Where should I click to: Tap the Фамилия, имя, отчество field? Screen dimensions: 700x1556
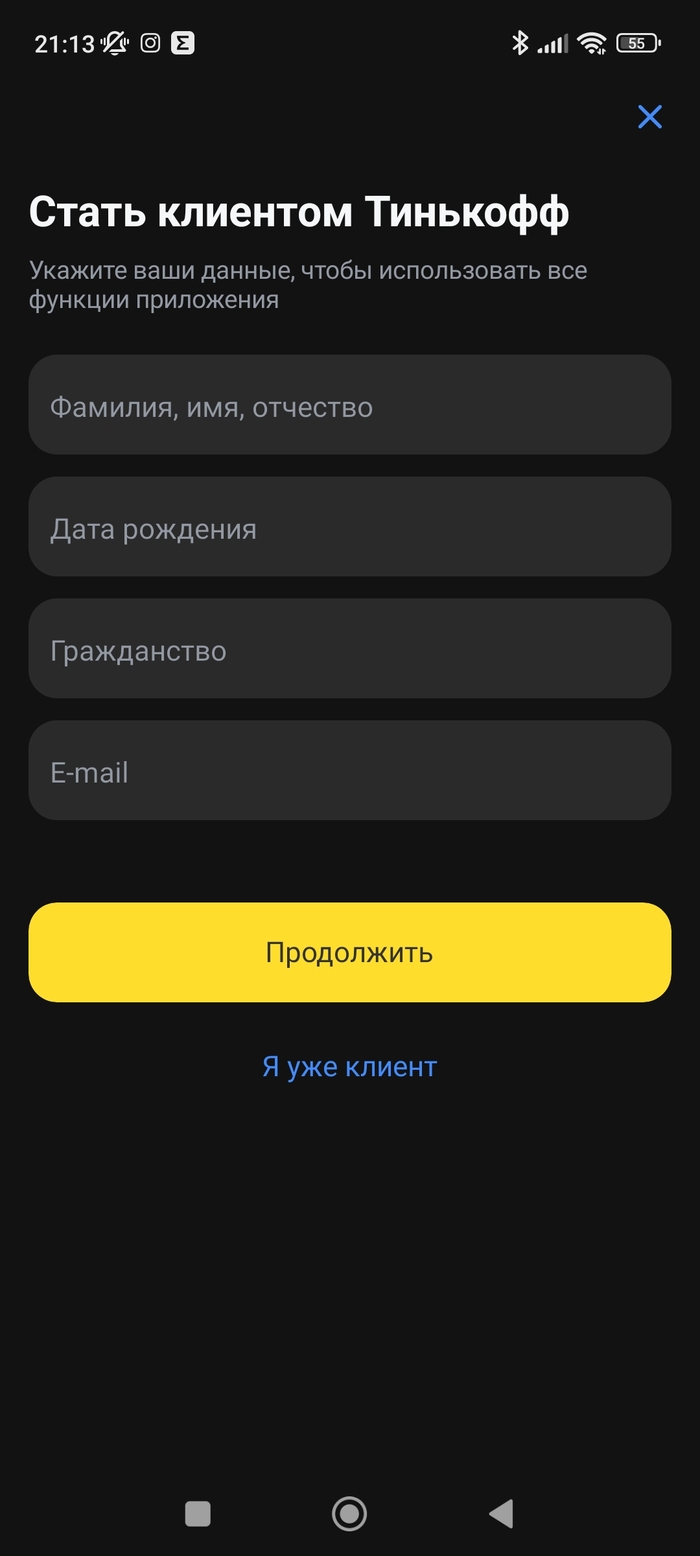point(349,405)
